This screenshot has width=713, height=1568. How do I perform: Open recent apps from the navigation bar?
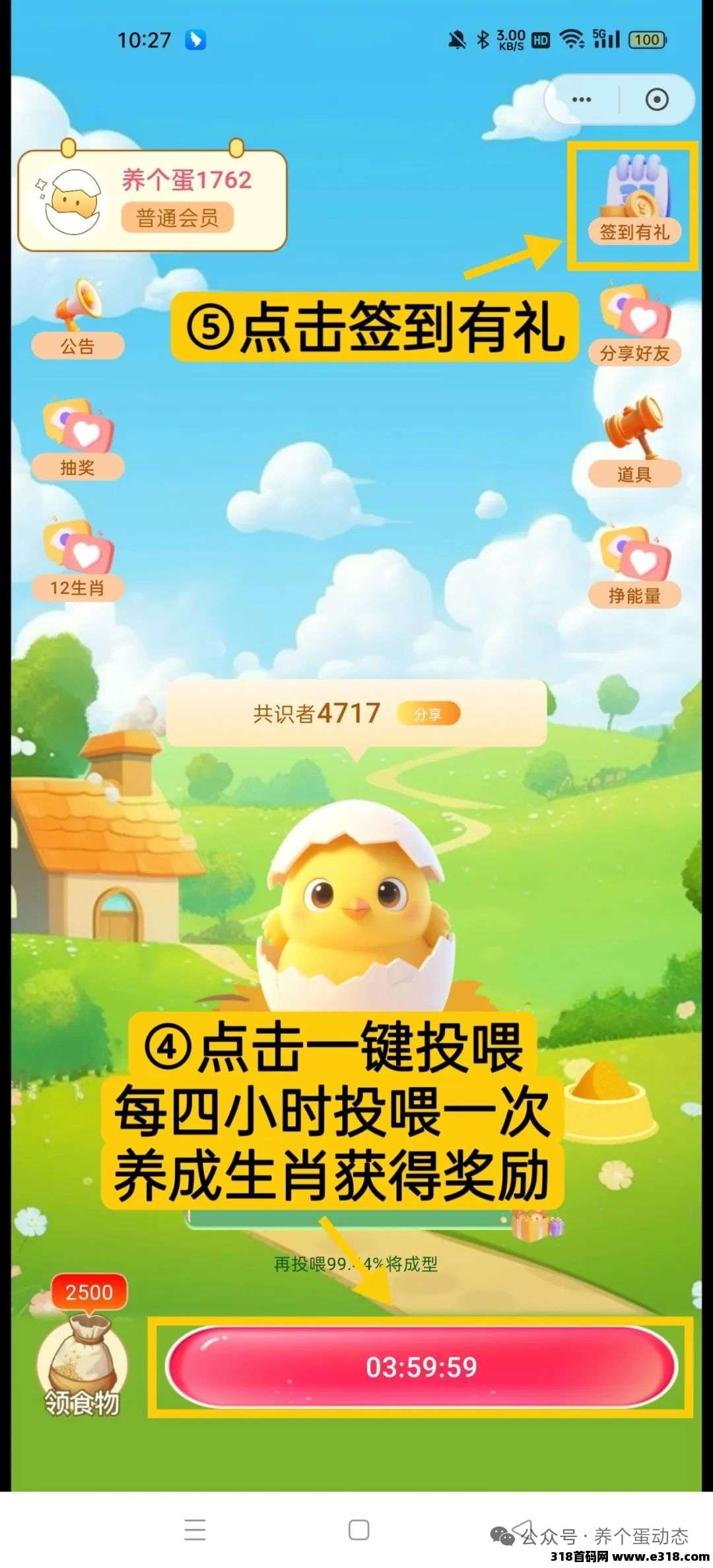click(x=195, y=1530)
